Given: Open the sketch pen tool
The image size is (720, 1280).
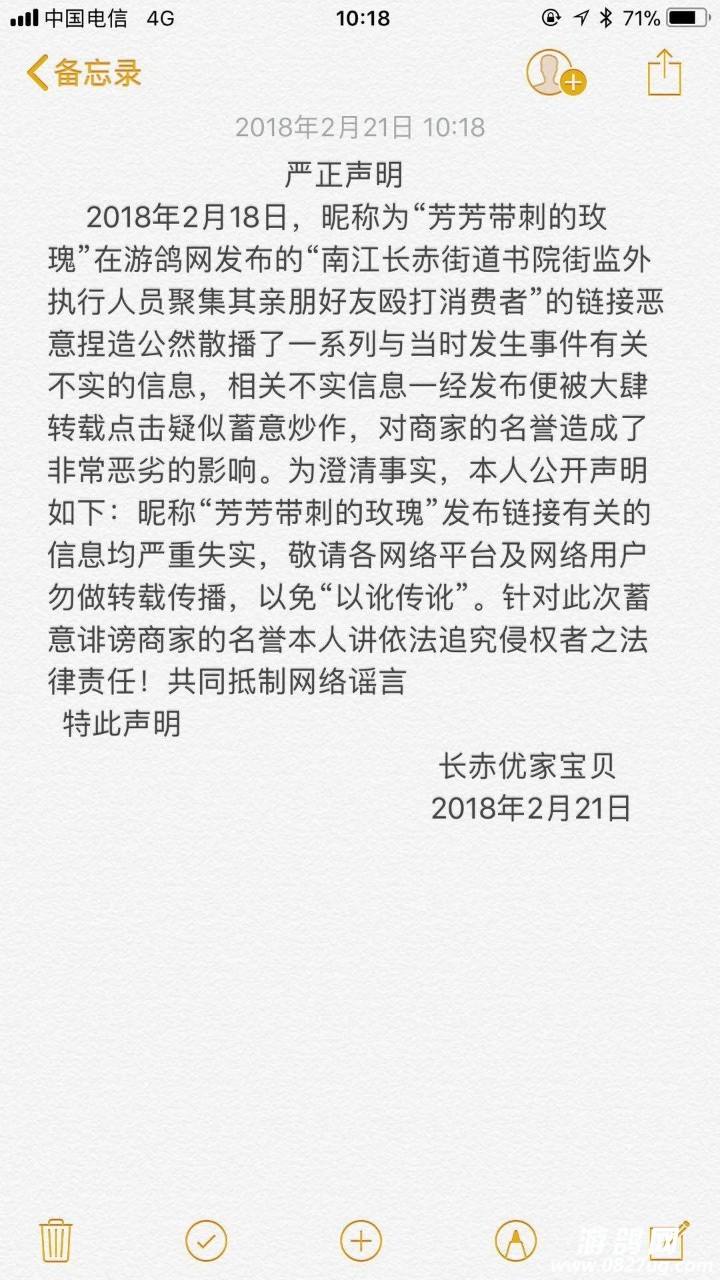Looking at the screenshot, I should [515, 1240].
